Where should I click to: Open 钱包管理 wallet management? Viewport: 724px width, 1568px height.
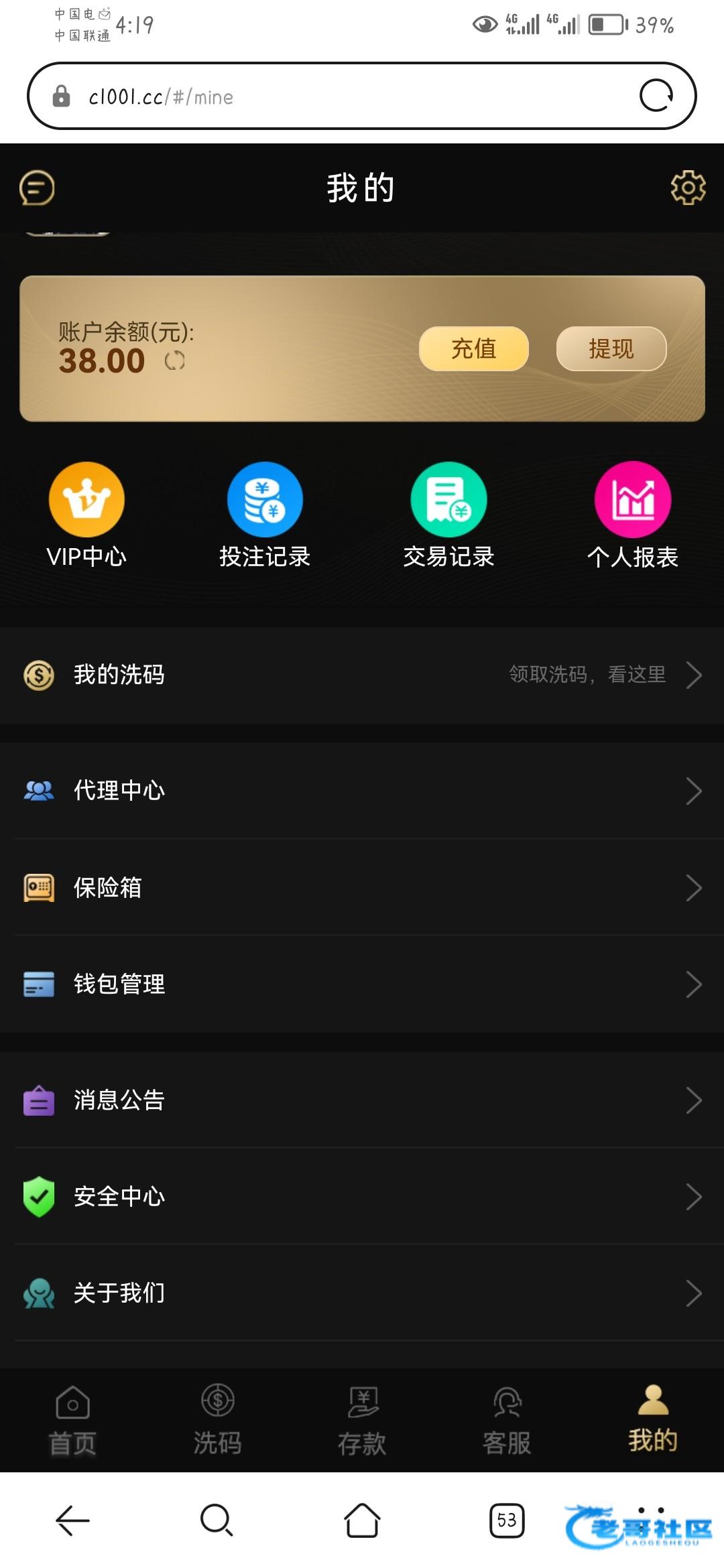coord(362,984)
